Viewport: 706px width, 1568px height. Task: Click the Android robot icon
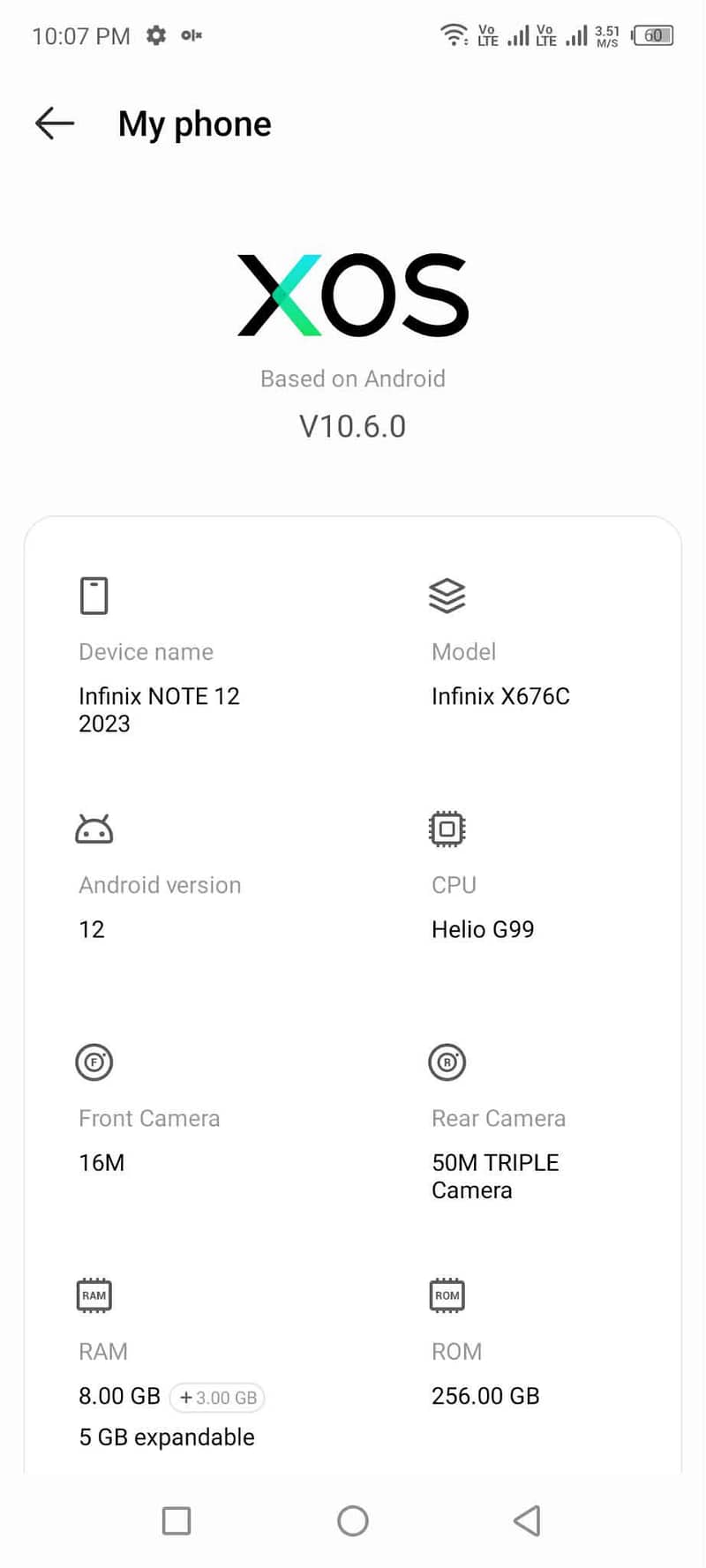click(x=94, y=829)
